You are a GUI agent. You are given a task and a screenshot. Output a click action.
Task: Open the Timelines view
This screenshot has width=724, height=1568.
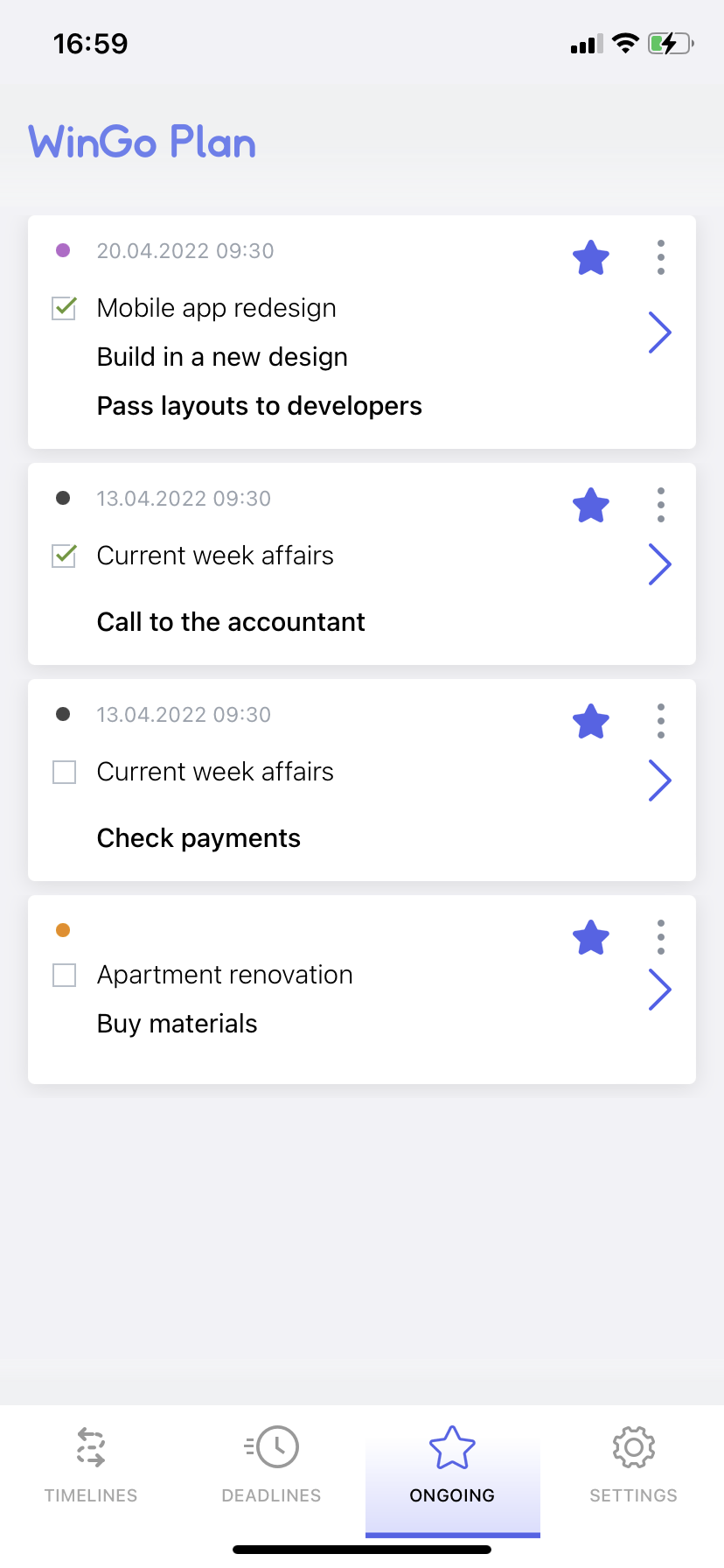pos(90,1466)
